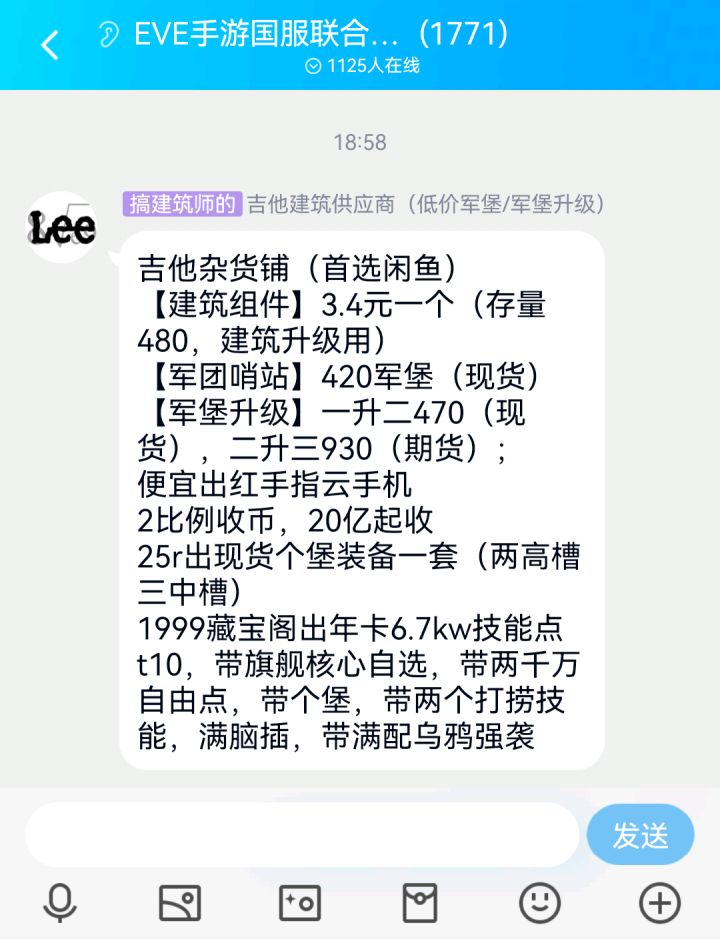Open the camera capture icon

pyautogui.click(x=300, y=902)
